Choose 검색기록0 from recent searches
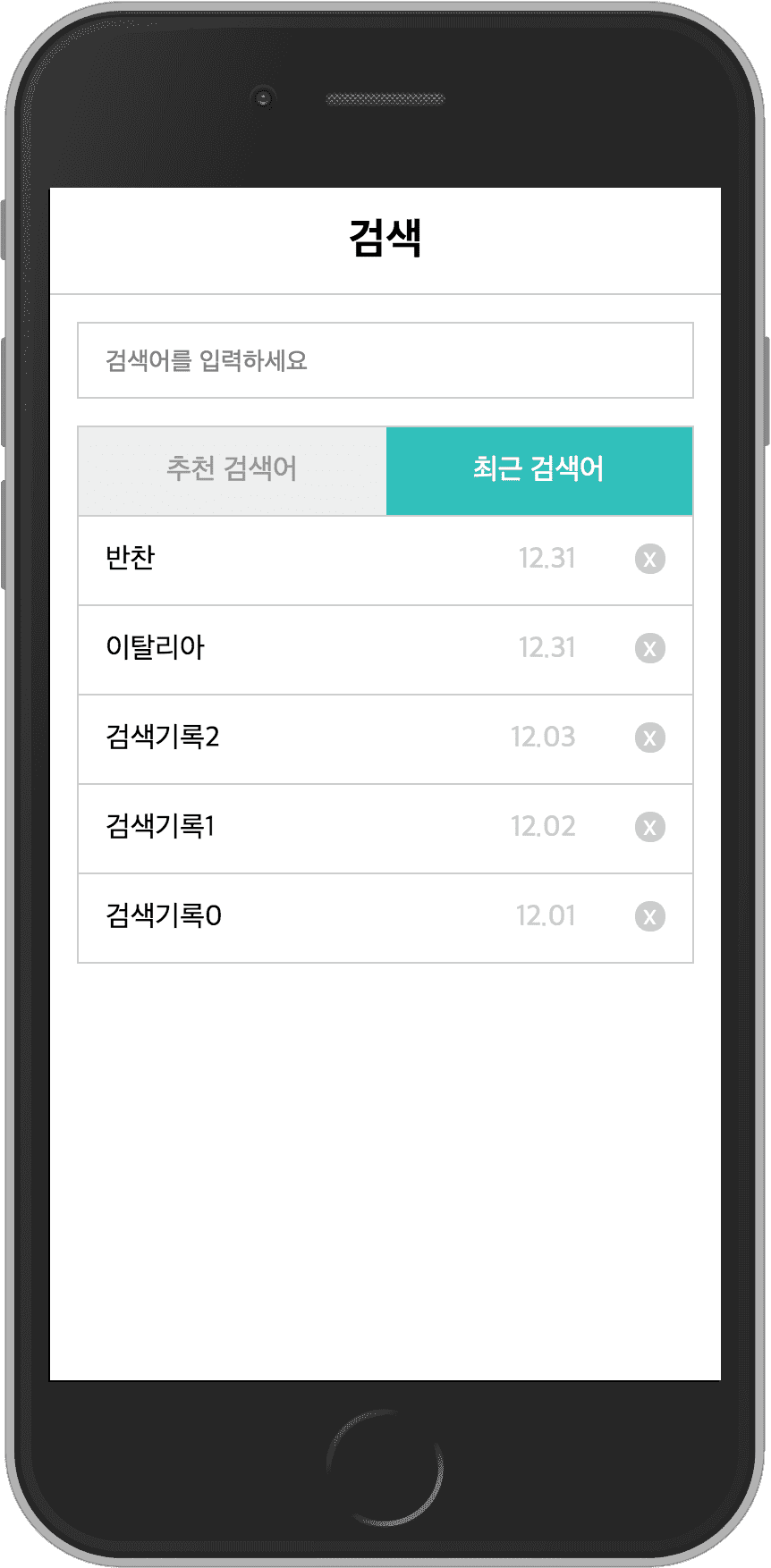The image size is (771, 1568). coord(385,918)
